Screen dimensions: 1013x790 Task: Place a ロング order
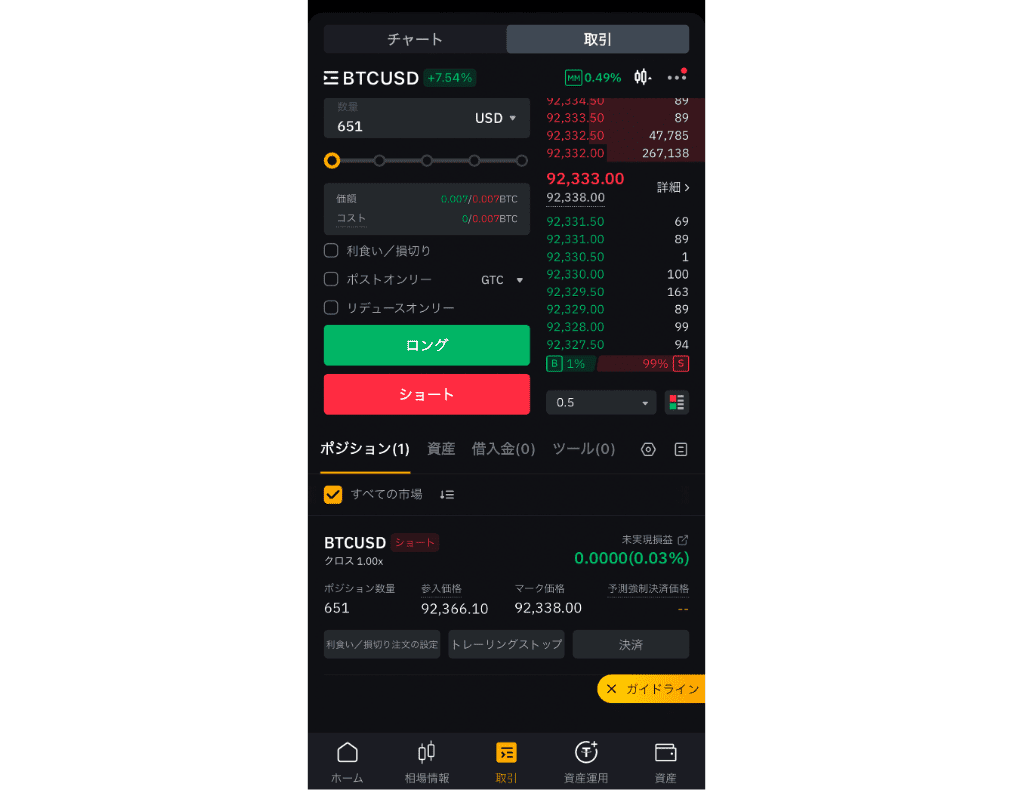[427, 345]
